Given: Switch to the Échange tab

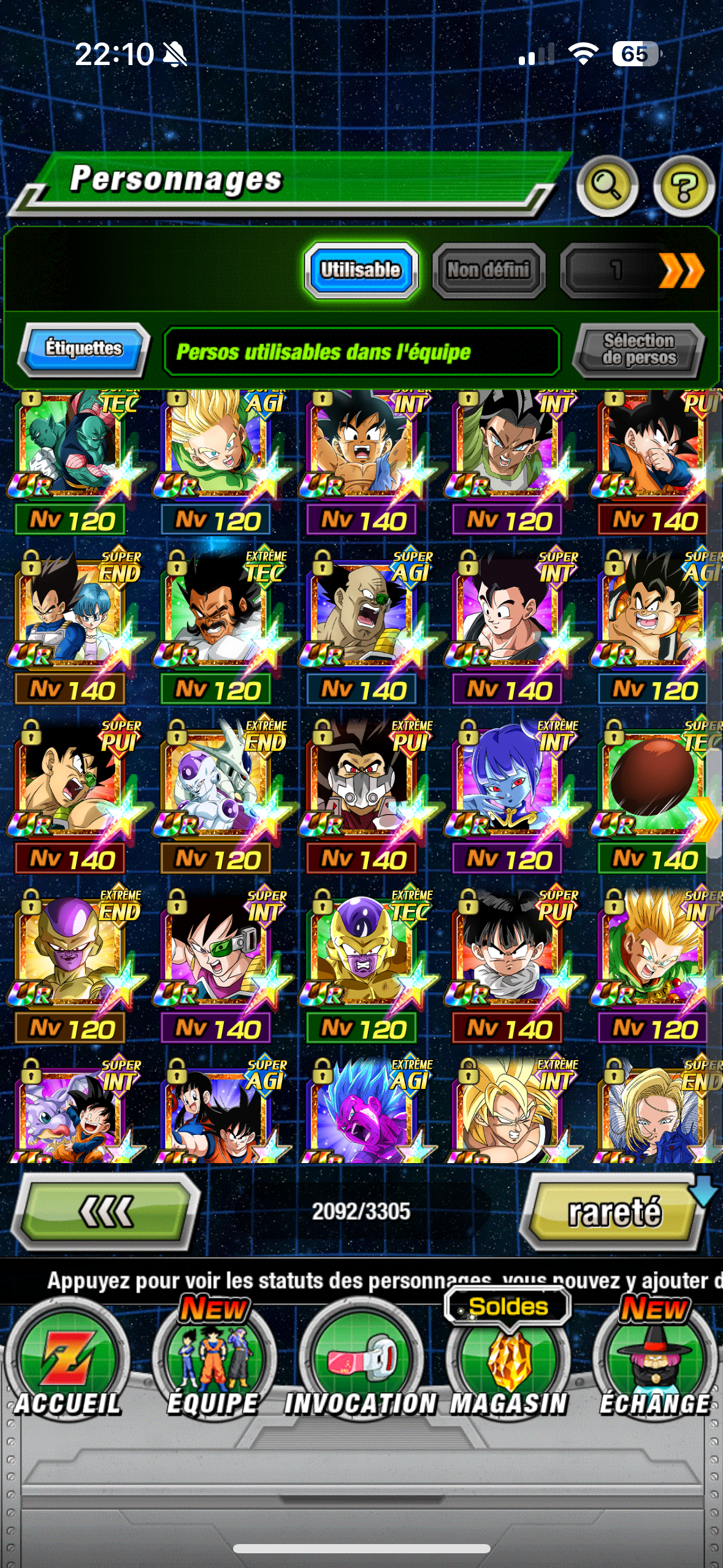Looking at the screenshot, I should pos(654,1368).
